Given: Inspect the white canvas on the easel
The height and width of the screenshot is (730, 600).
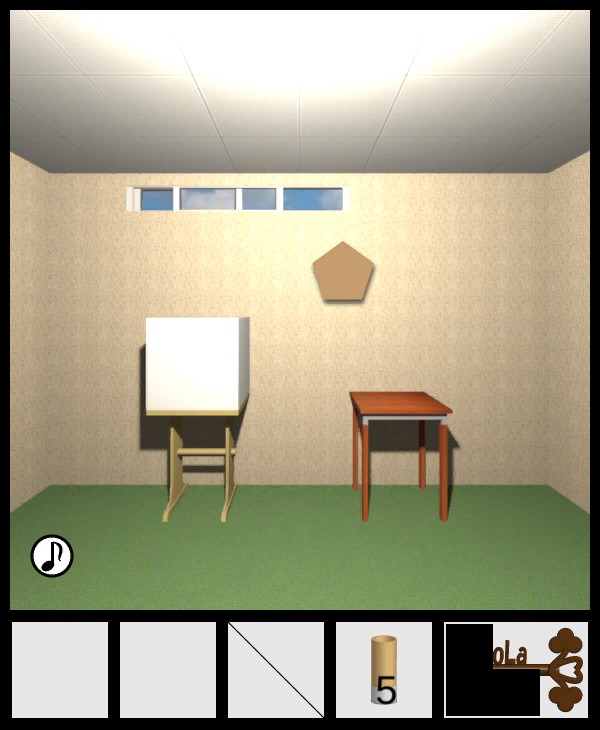Looking at the screenshot, I should tap(196, 364).
